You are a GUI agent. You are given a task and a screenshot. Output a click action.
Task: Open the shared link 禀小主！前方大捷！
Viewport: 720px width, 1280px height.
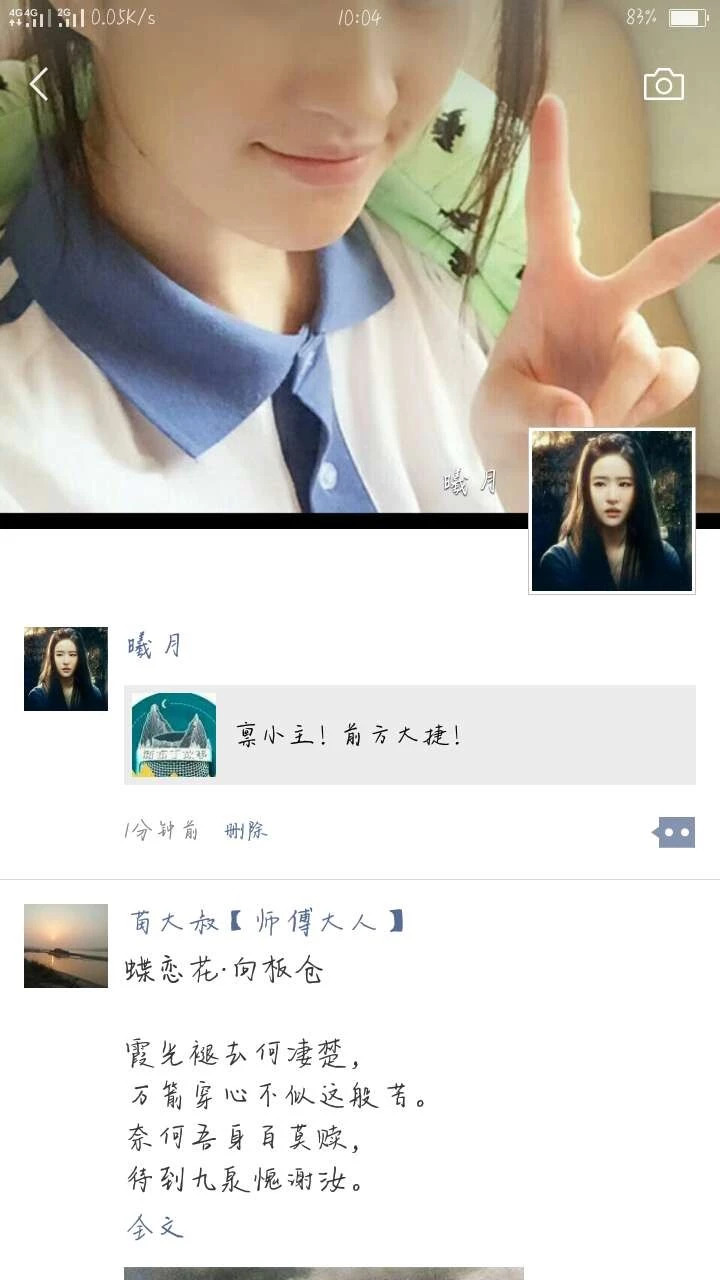410,735
